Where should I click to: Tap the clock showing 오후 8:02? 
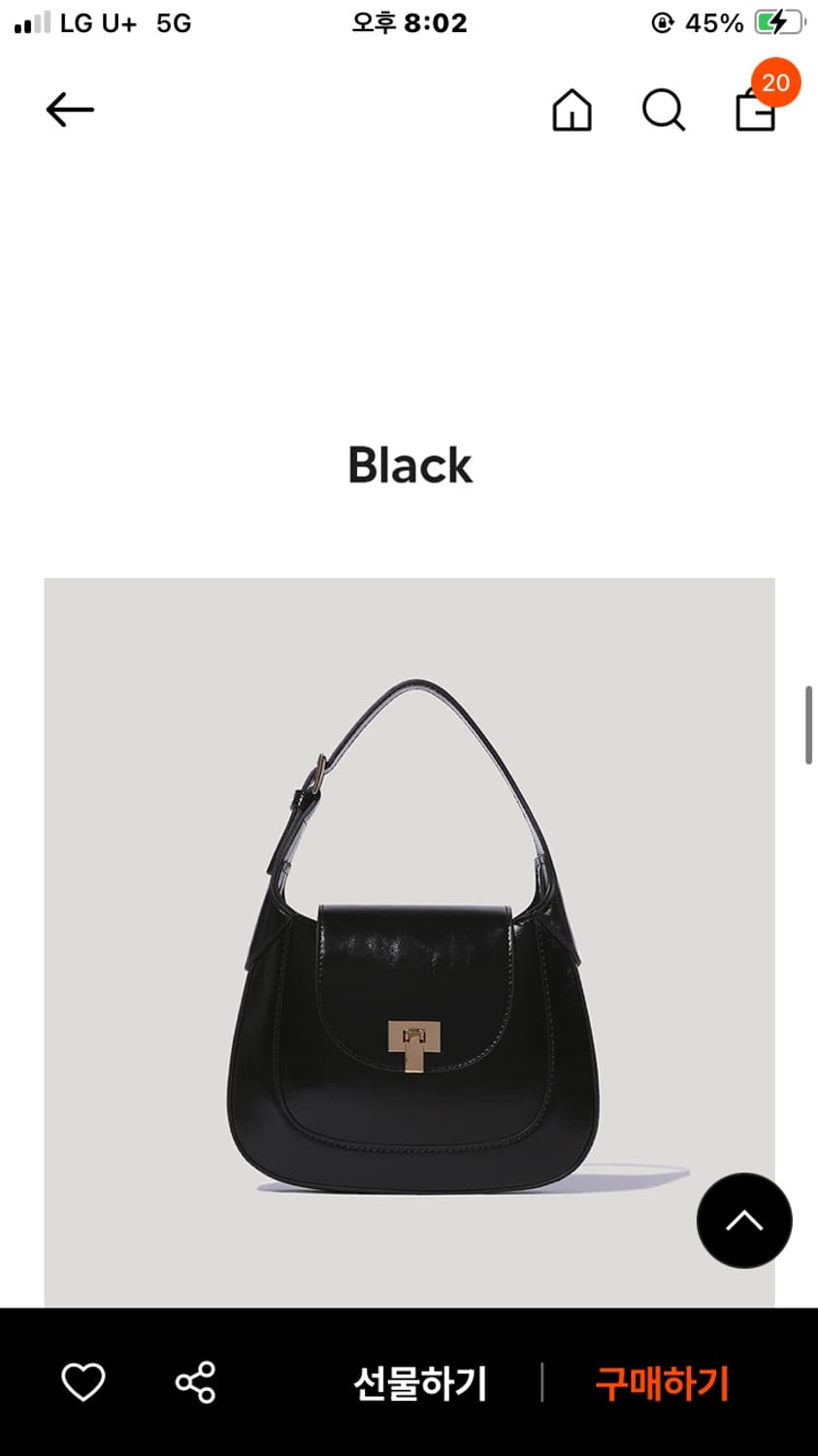coord(409,22)
